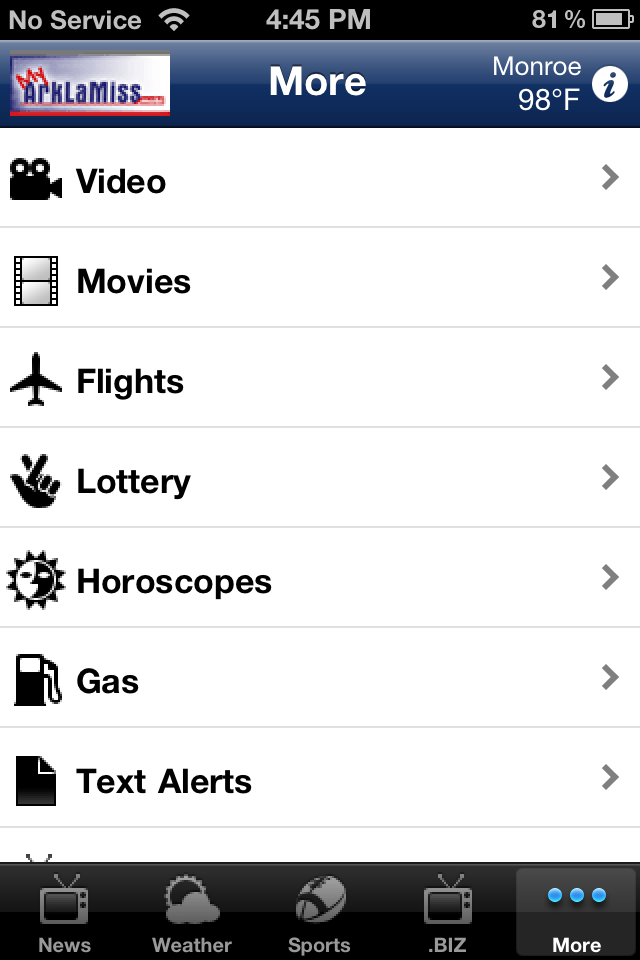View Lottery results
The height and width of the screenshot is (960, 640).
[x=320, y=481]
